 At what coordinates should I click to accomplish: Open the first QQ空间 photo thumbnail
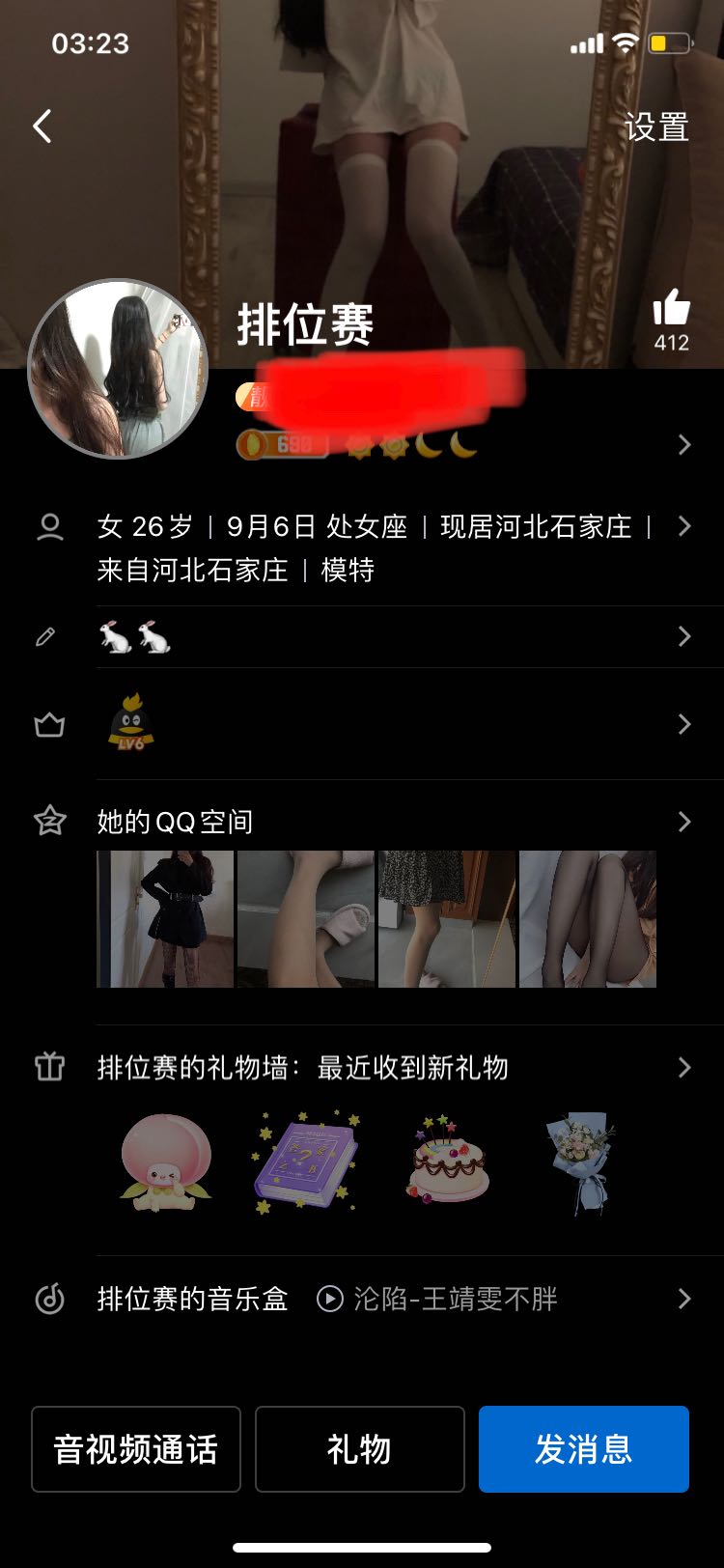click(164, 919)
